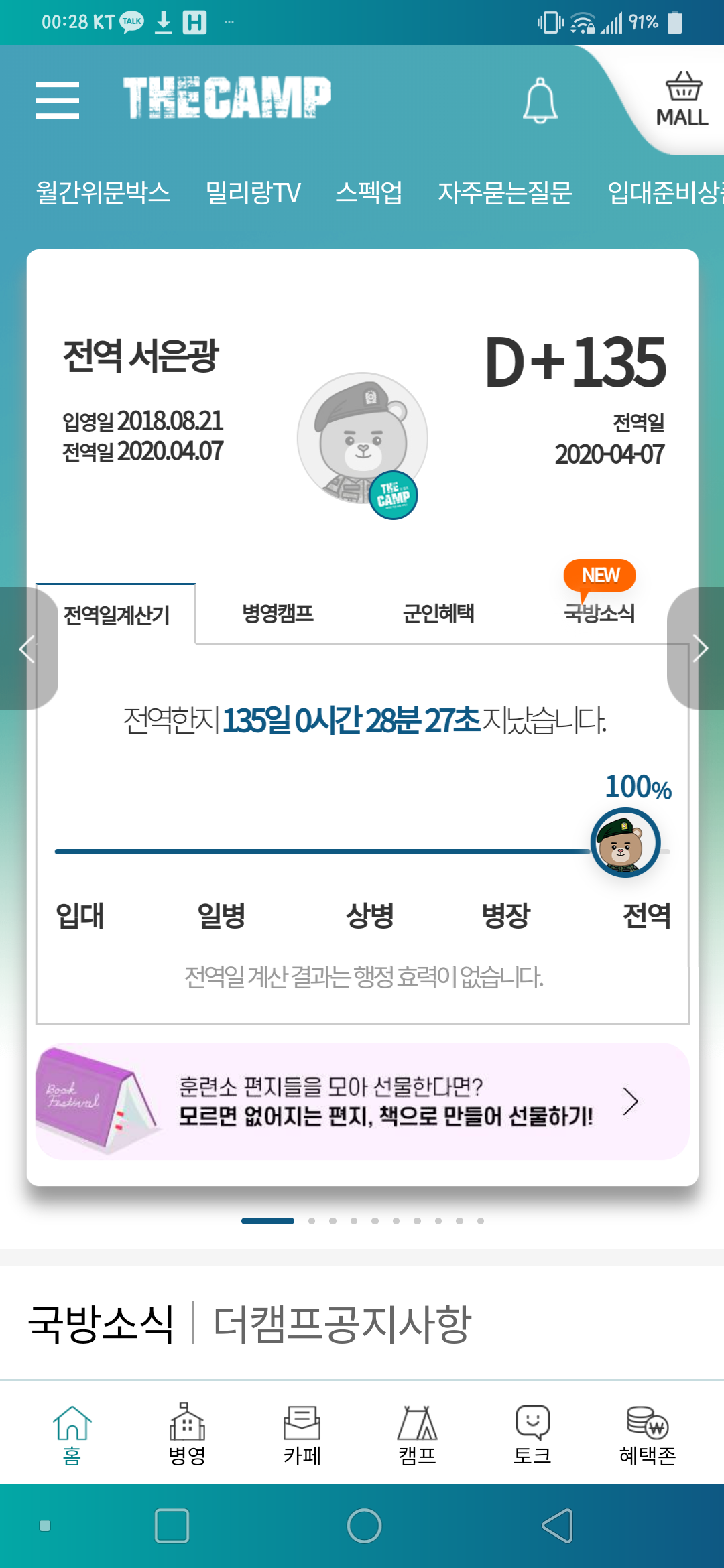
Task: Open the hamburger navigation menu
Action: tap(58, 101)
